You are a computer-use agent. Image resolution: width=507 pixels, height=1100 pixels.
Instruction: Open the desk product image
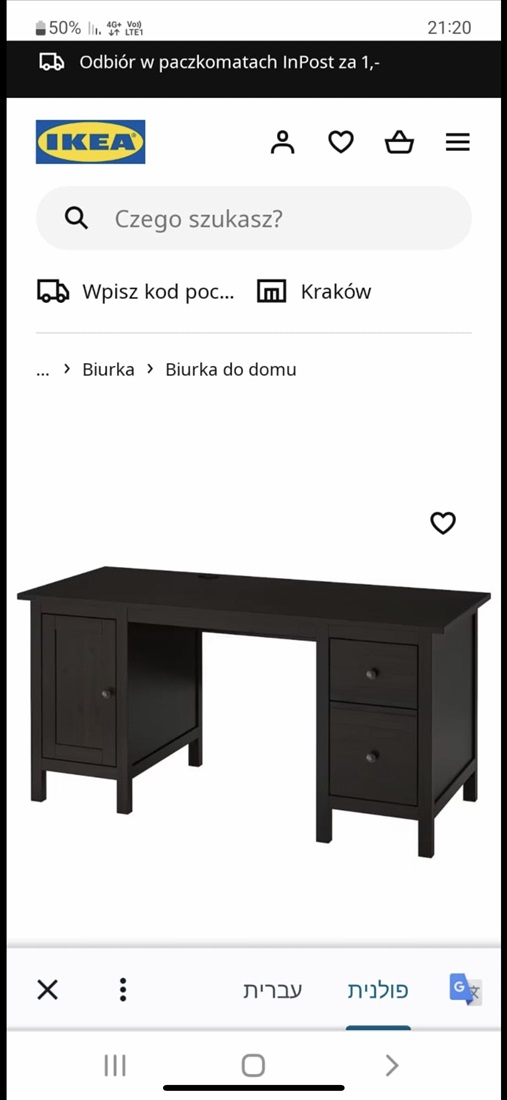pos(254,711)
